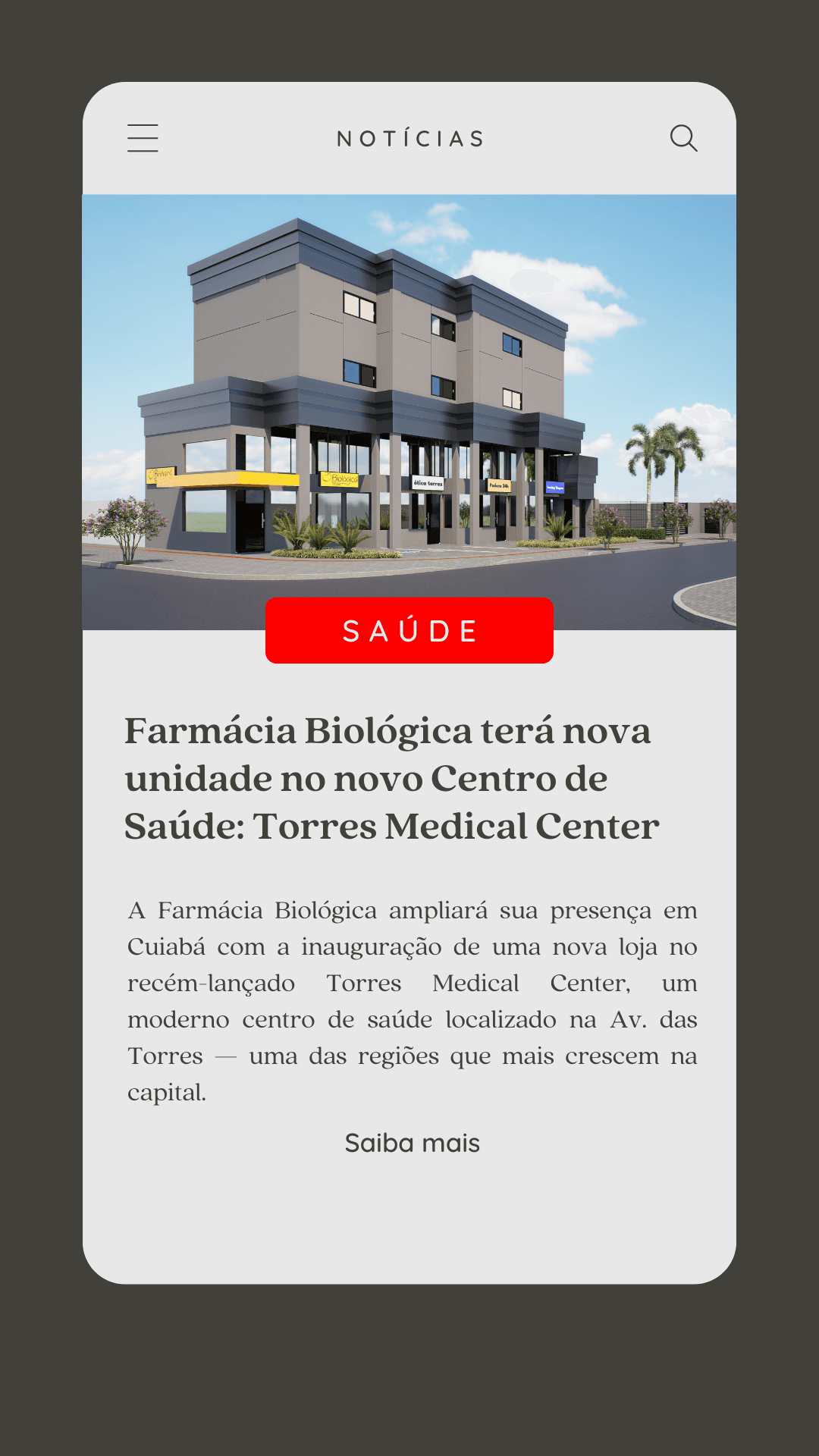819x1456 pixels.
Task: Click the yellow awning on the corner shop
Action: 227,478
